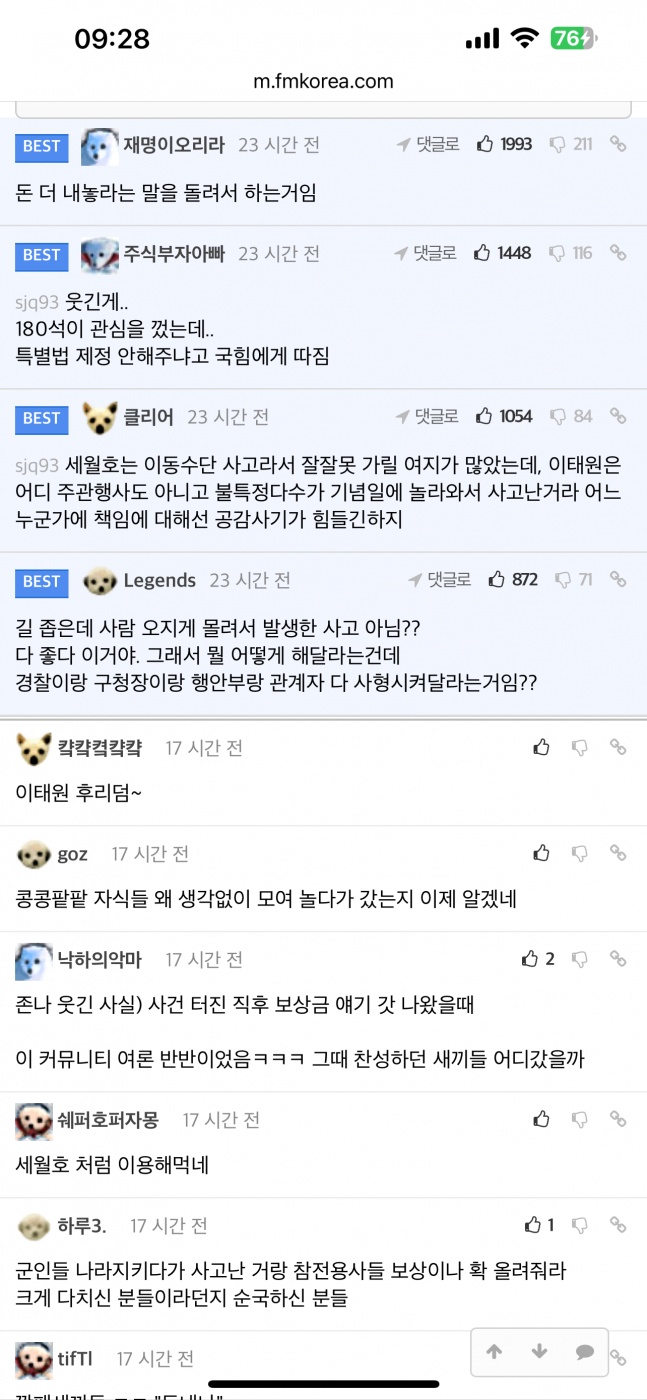The width and height of the screenshot is (647, 1400).
Task: Upvote Legends' best comment
Action: [x=497, y=580]
